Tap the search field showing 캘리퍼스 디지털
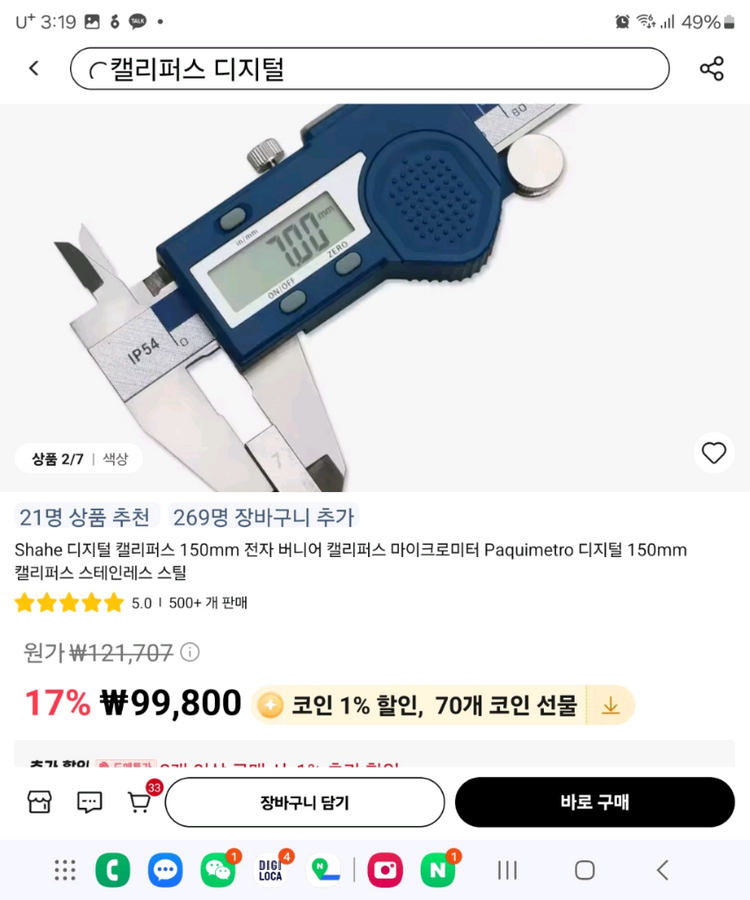The image size is (750, 900). [370, 68]
